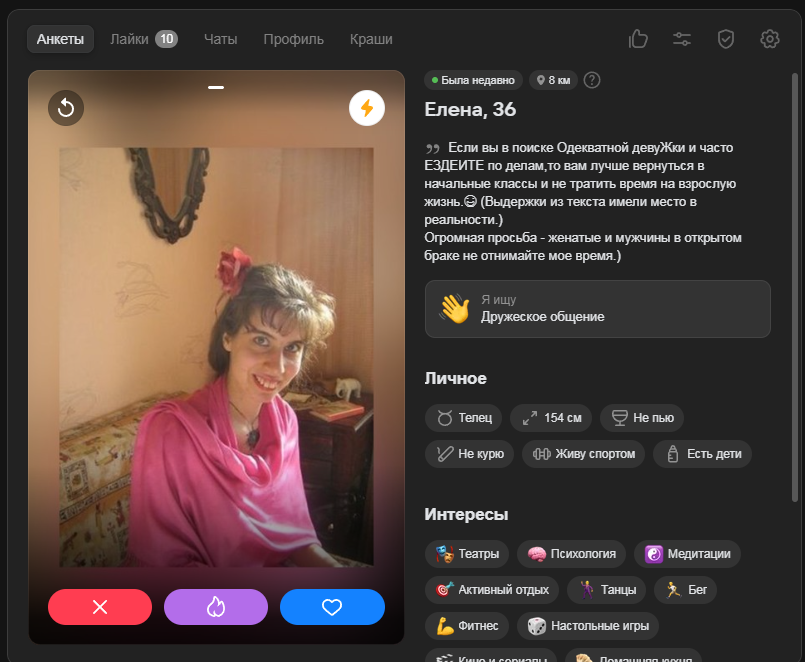The height and width of the screenshot is (662, 805).
Task: Tap the thumbs-up icon in top bar
Action: pyautogui.click(x=638, y=39)
